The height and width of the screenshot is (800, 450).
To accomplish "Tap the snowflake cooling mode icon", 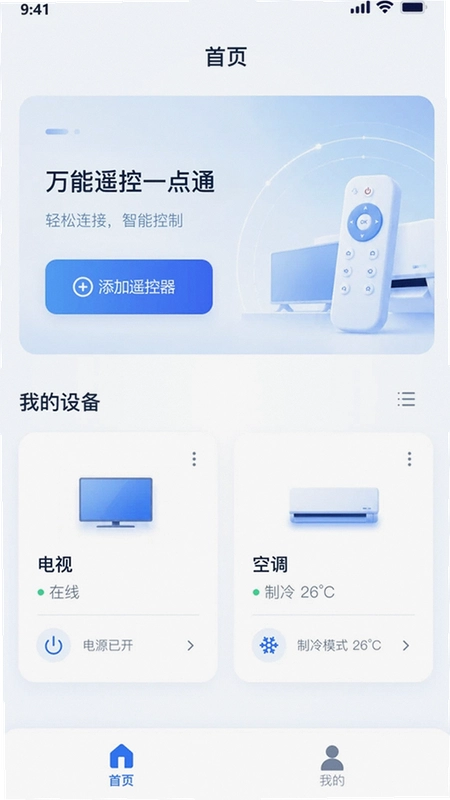I will 269,645.
